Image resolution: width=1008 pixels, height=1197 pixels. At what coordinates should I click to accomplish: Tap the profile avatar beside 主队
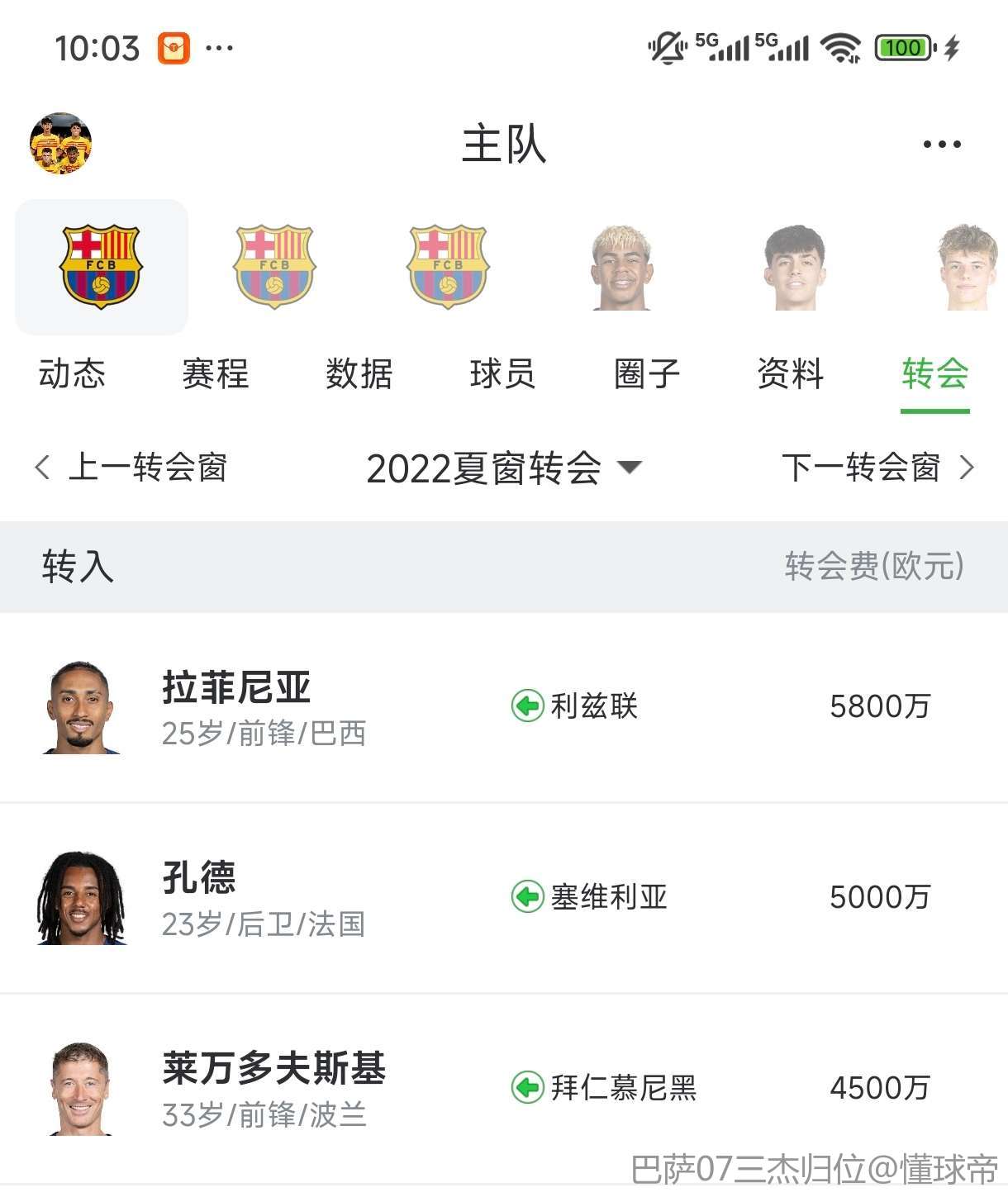pos(60,144)
